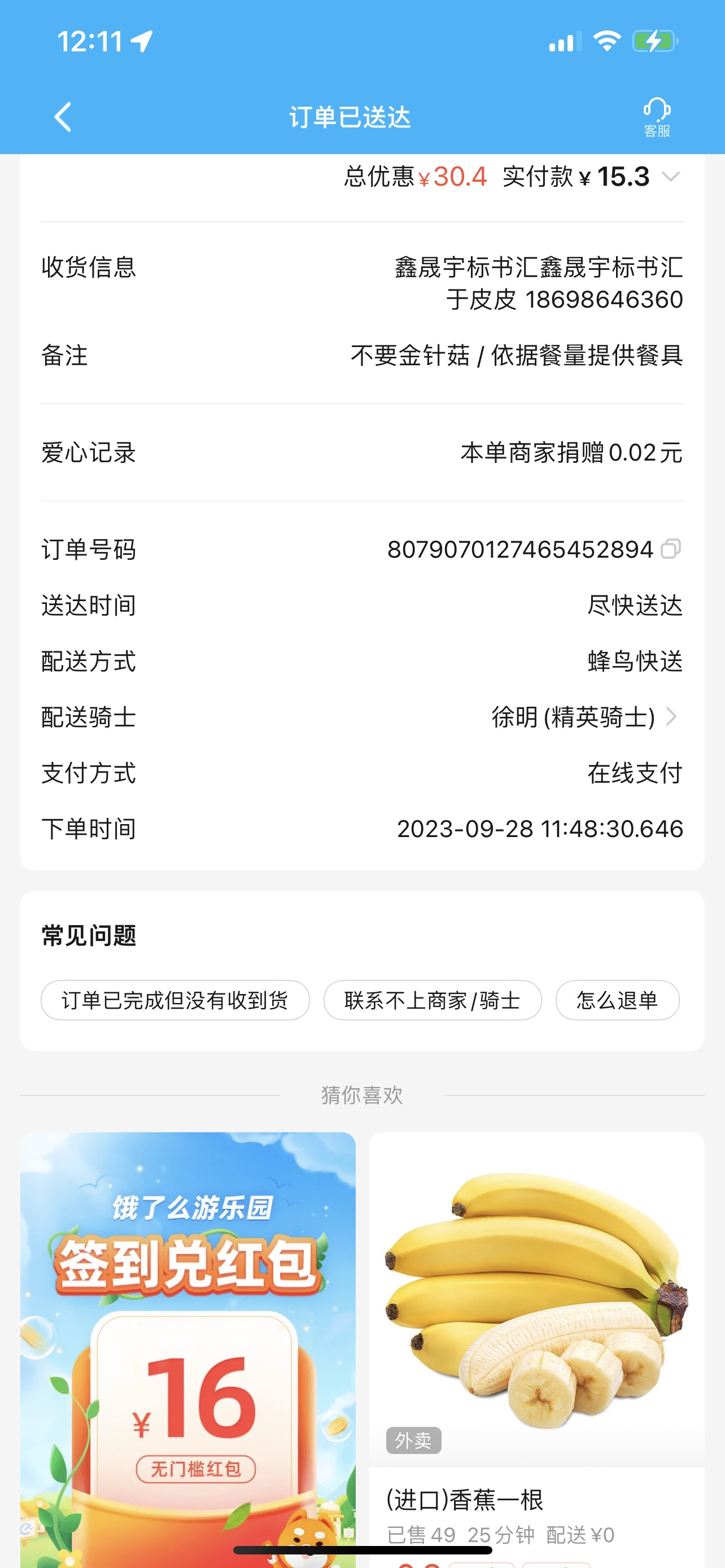
Task: Copy the order number
Action: tap(670, 549)
